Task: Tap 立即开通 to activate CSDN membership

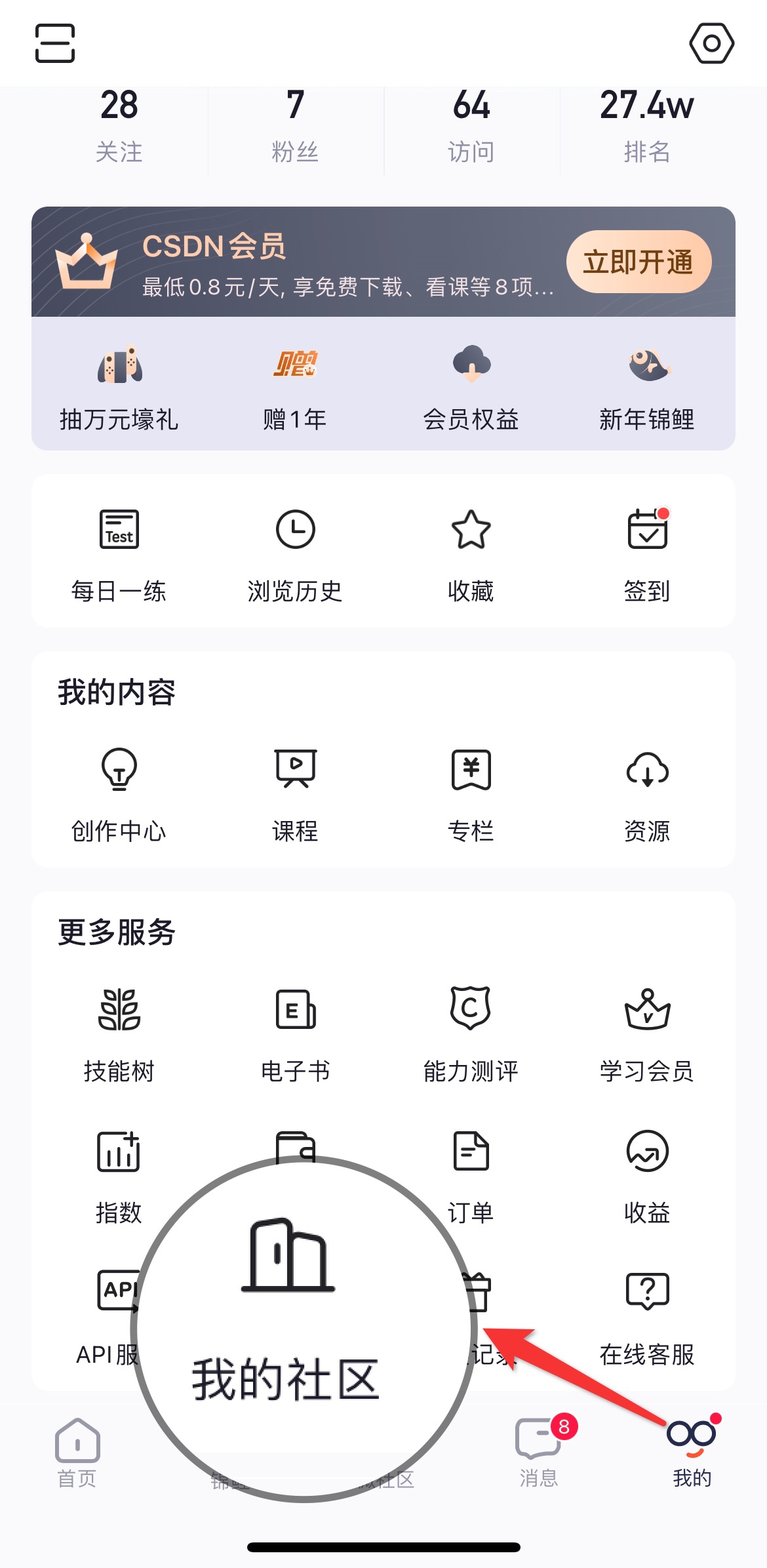Action: [x=639, y=262]
